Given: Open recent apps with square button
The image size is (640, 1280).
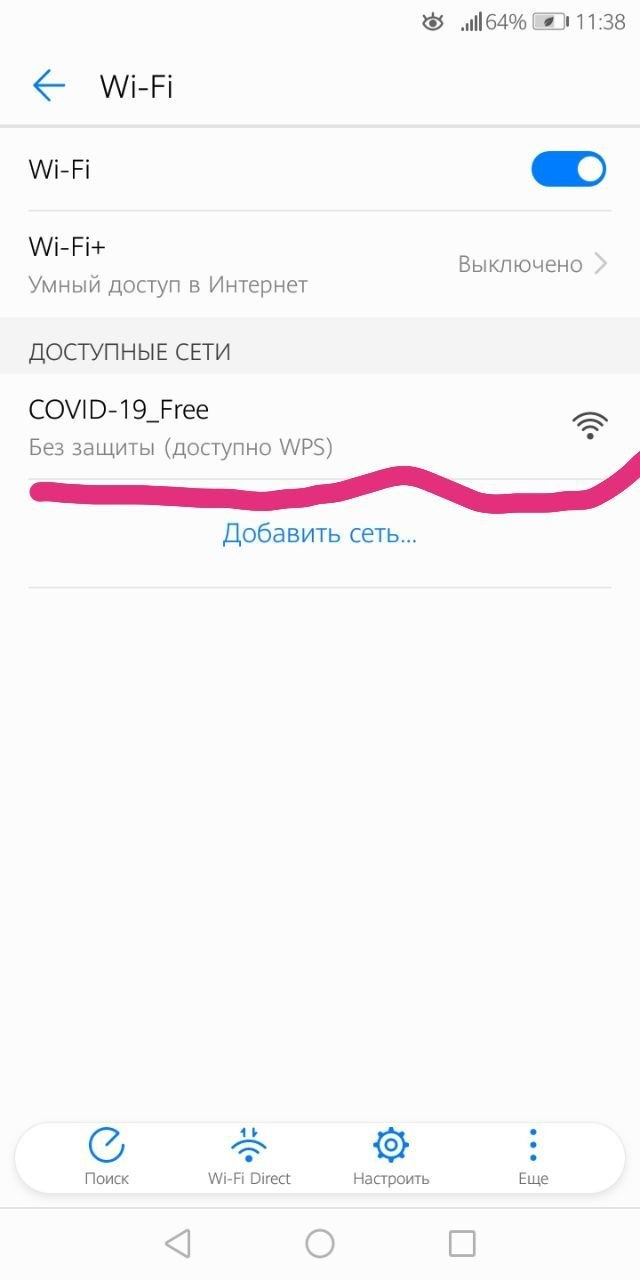Looking at the screenshot, I should [x=462, y=1243].
